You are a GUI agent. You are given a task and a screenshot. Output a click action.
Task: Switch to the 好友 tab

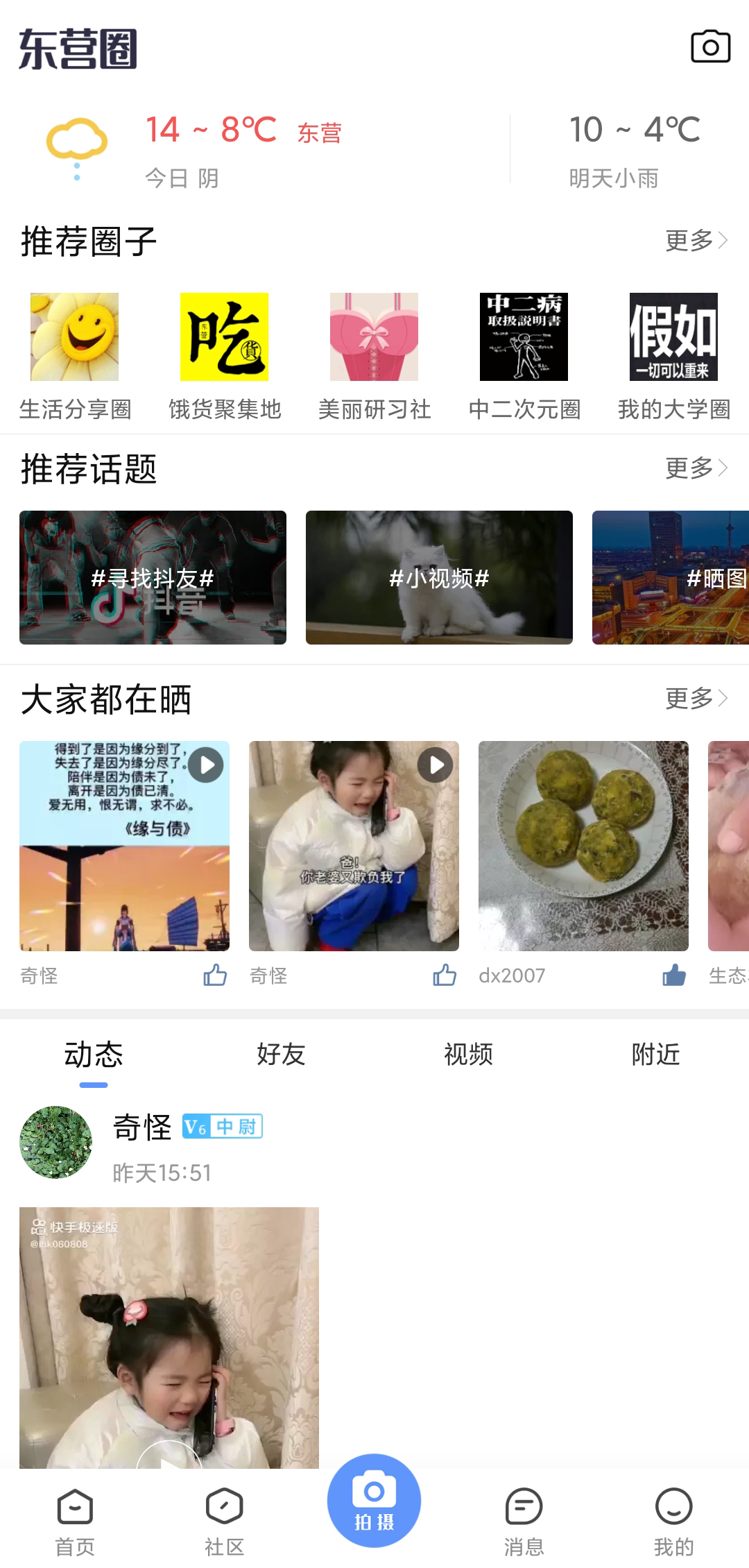pos(281,1055)
